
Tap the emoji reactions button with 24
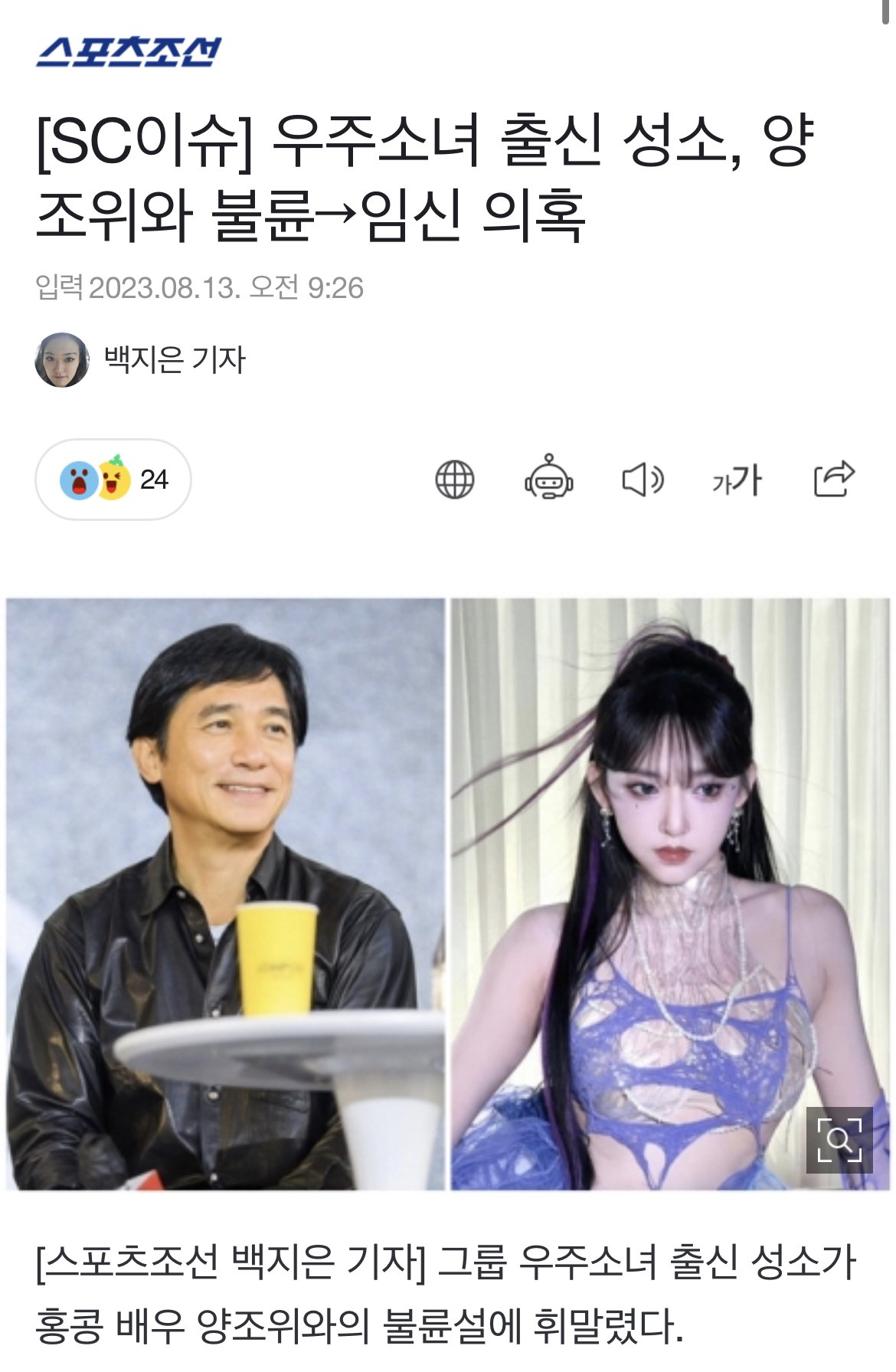pos(113,480)
